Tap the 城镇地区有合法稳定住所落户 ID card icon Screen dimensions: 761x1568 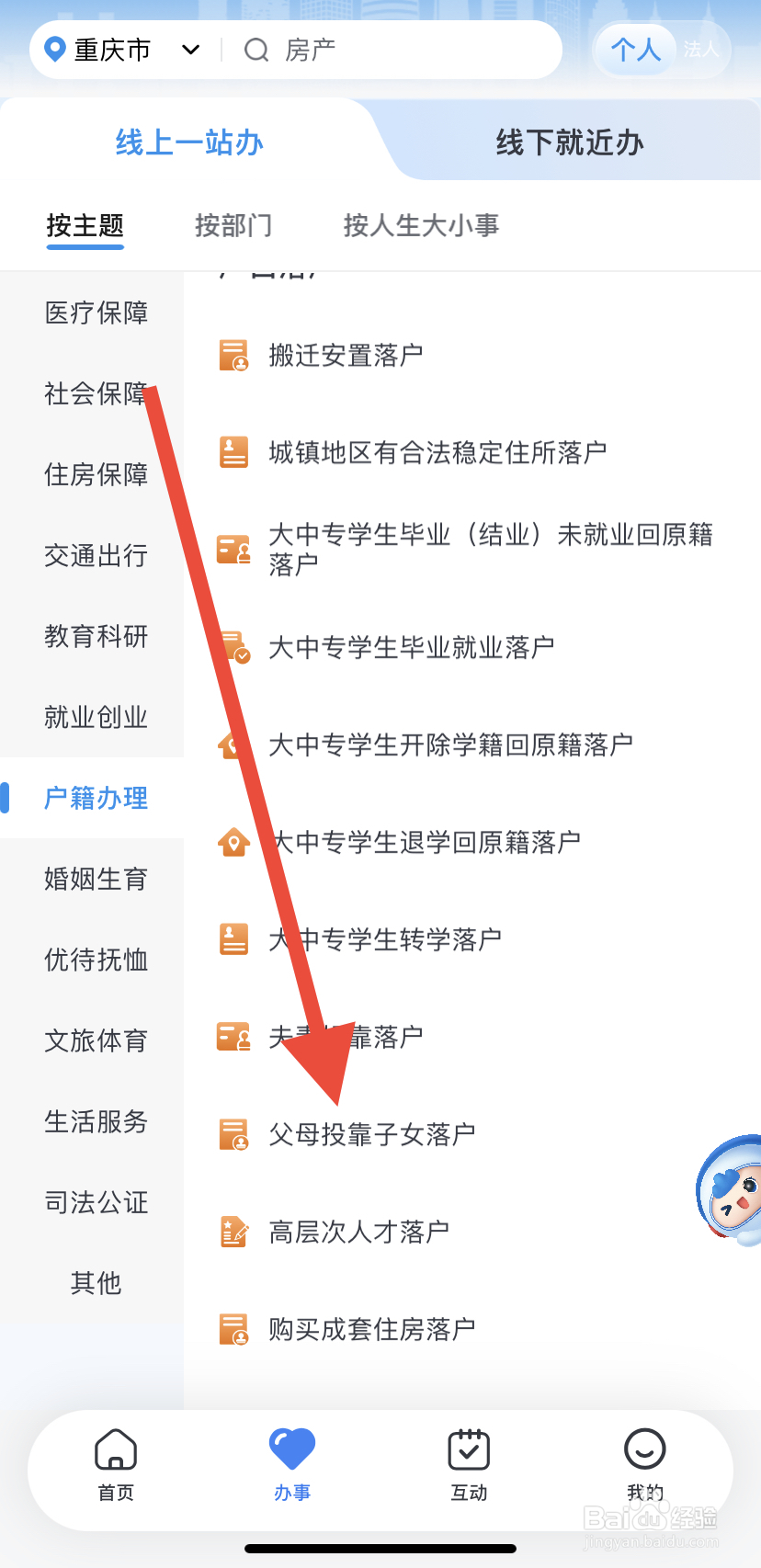pyautogui.click(x=233, y=451)
